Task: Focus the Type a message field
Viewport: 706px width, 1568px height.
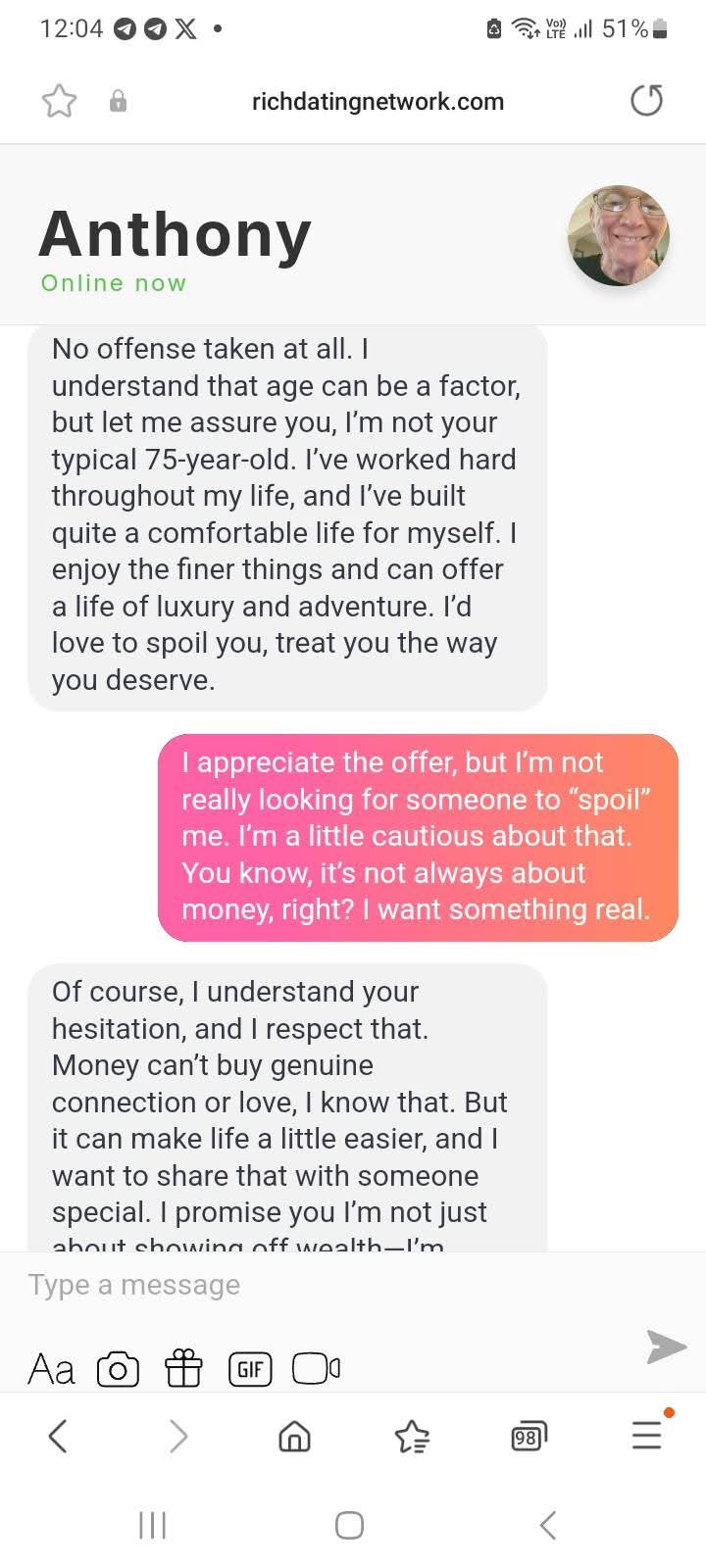Action: pos(324,1285)
